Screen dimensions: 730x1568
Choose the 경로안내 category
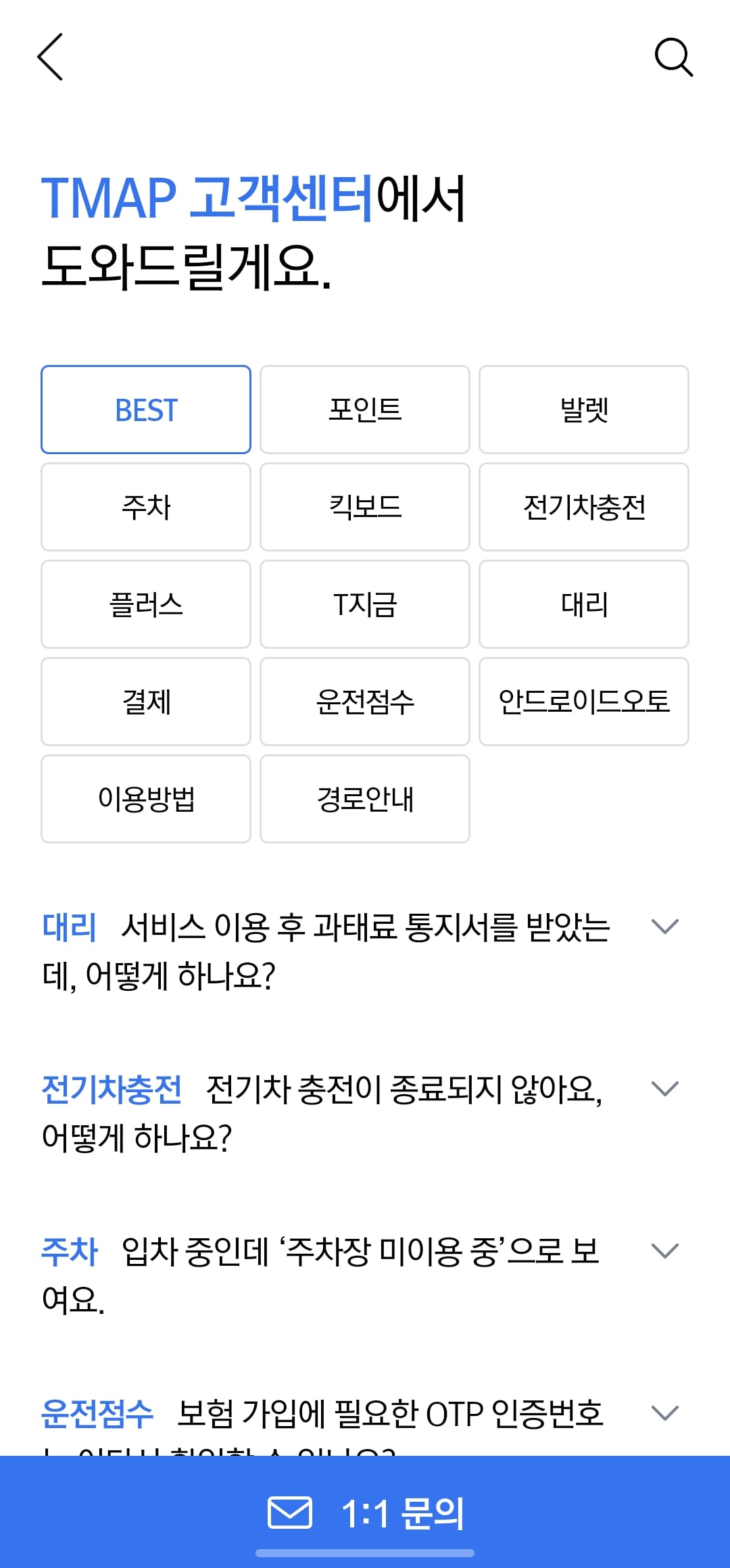[364, 798]
